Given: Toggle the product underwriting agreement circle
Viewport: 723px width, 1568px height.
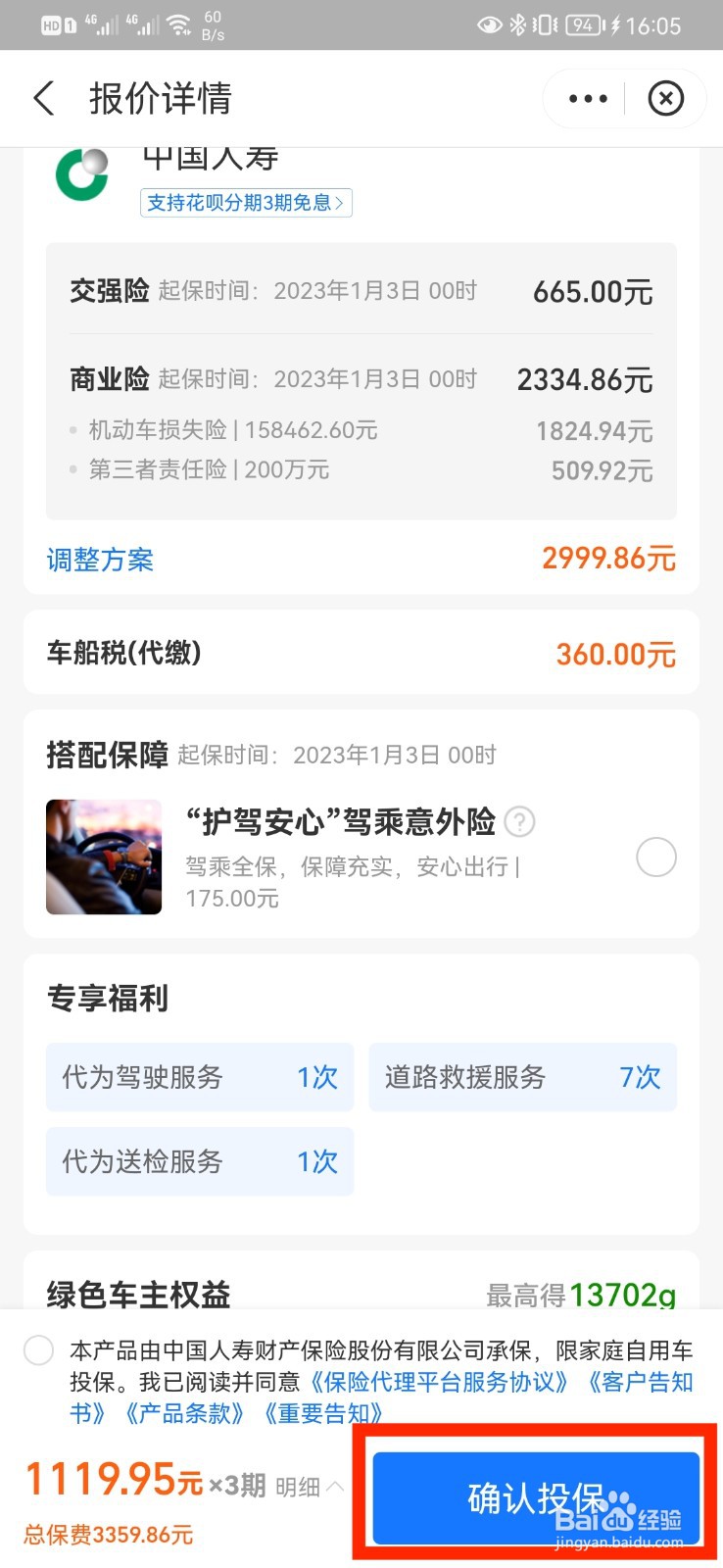Looking at the screenshot, I should [38, 1350].
